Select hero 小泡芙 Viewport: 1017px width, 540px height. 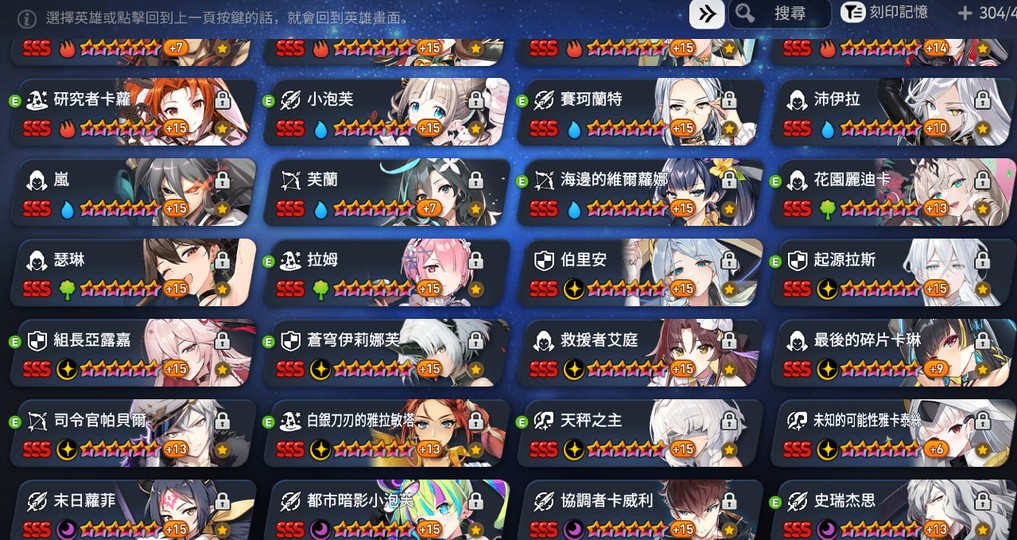pyautogui.click(x=385, y=112)
